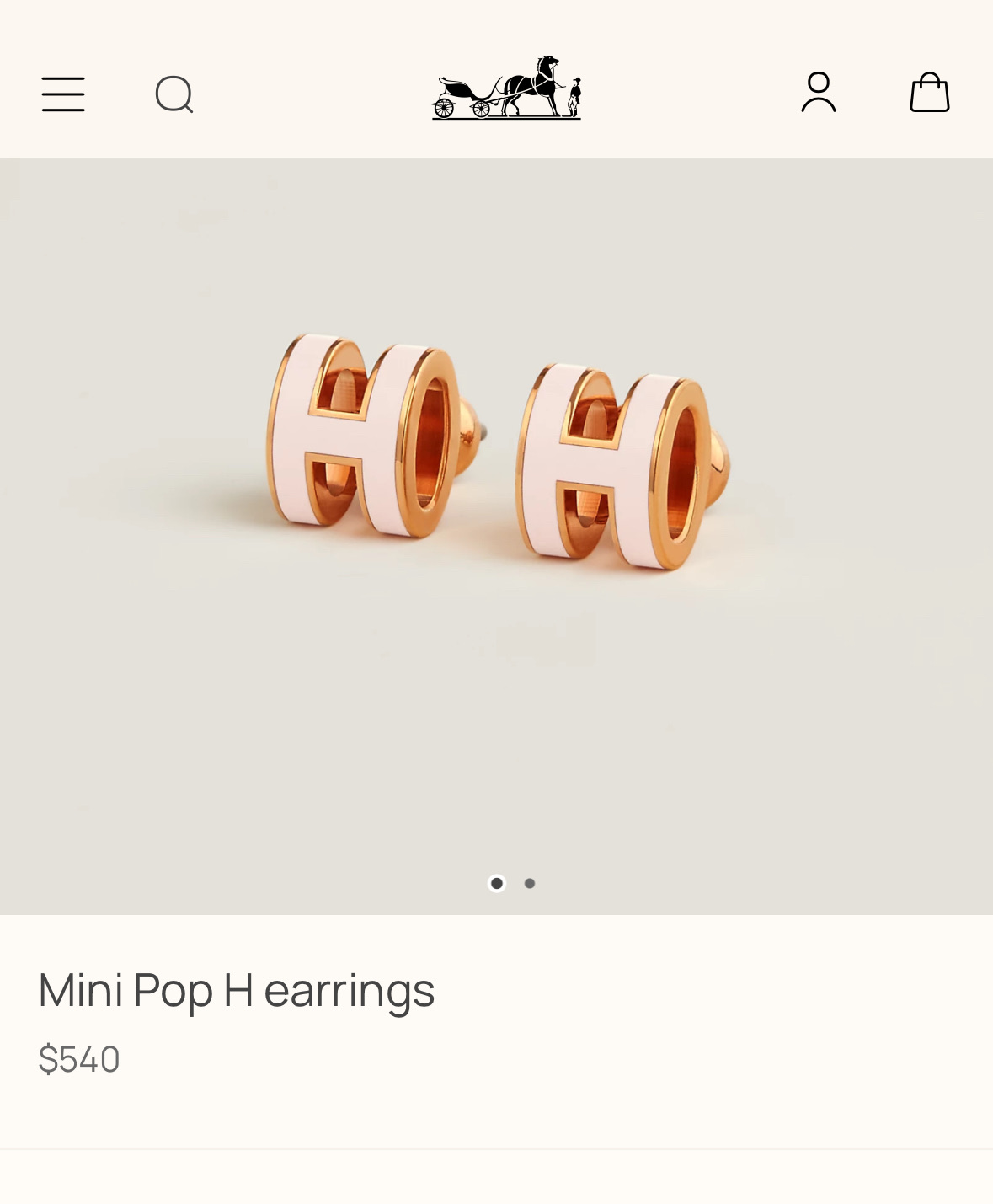Open the search icon
The height and width of the screenshot is (1204, 993).
pyautogui.click(x=174, y=94)
